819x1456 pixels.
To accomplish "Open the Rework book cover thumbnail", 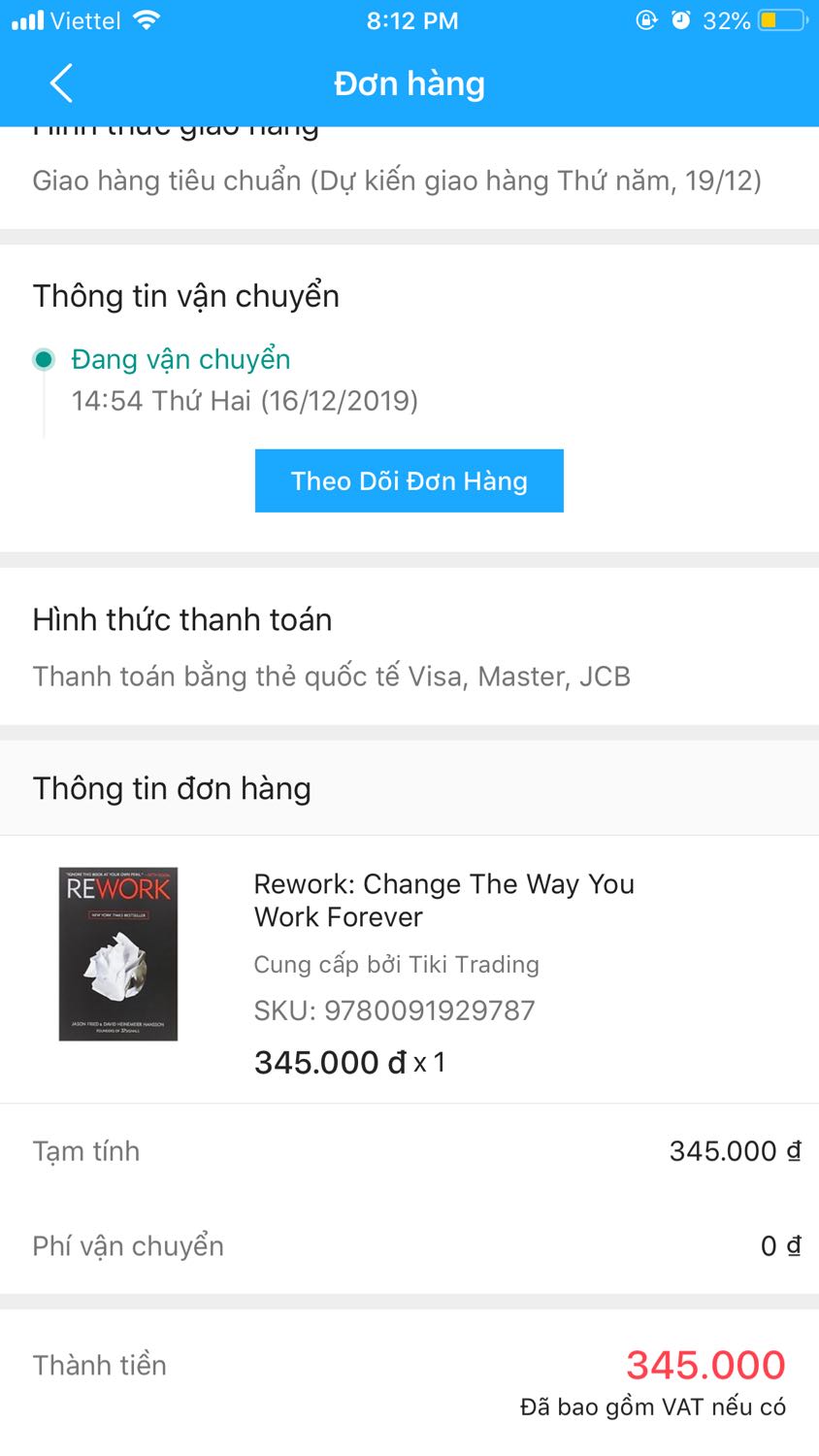I will pyautogui.click(x=118, y=953).
